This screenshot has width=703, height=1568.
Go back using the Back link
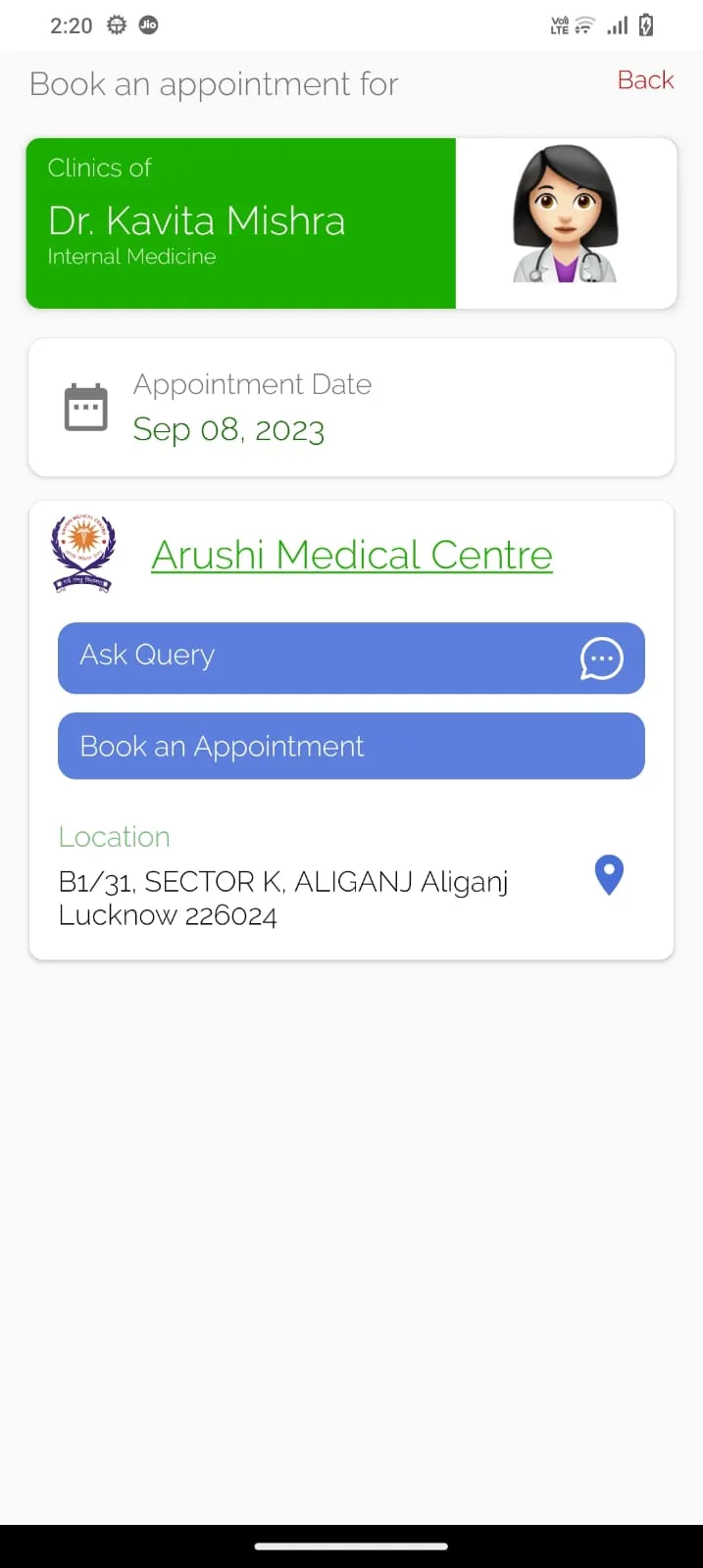coord(645,80)
